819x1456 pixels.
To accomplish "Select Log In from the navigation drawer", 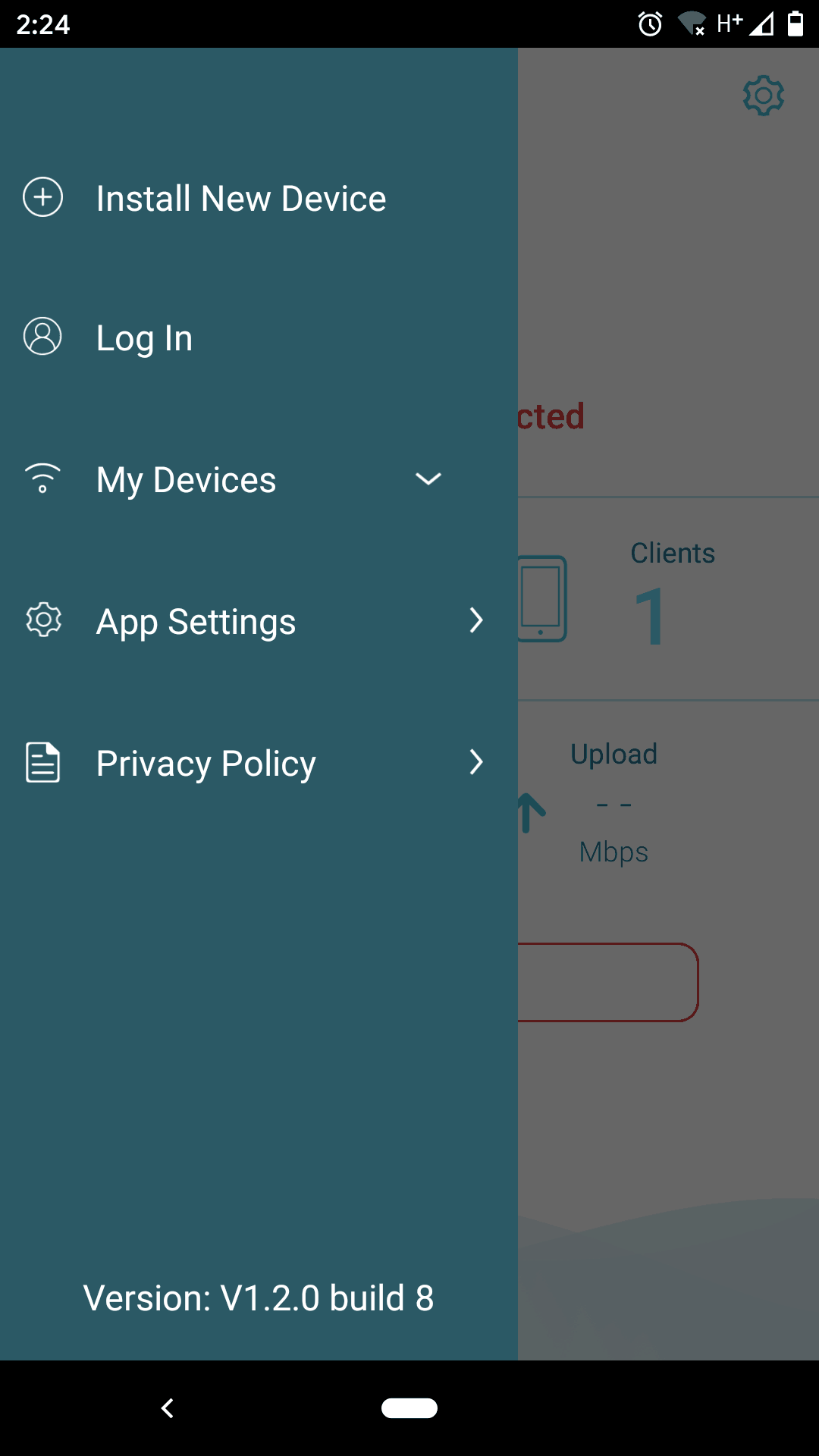I will coord(144,337).
